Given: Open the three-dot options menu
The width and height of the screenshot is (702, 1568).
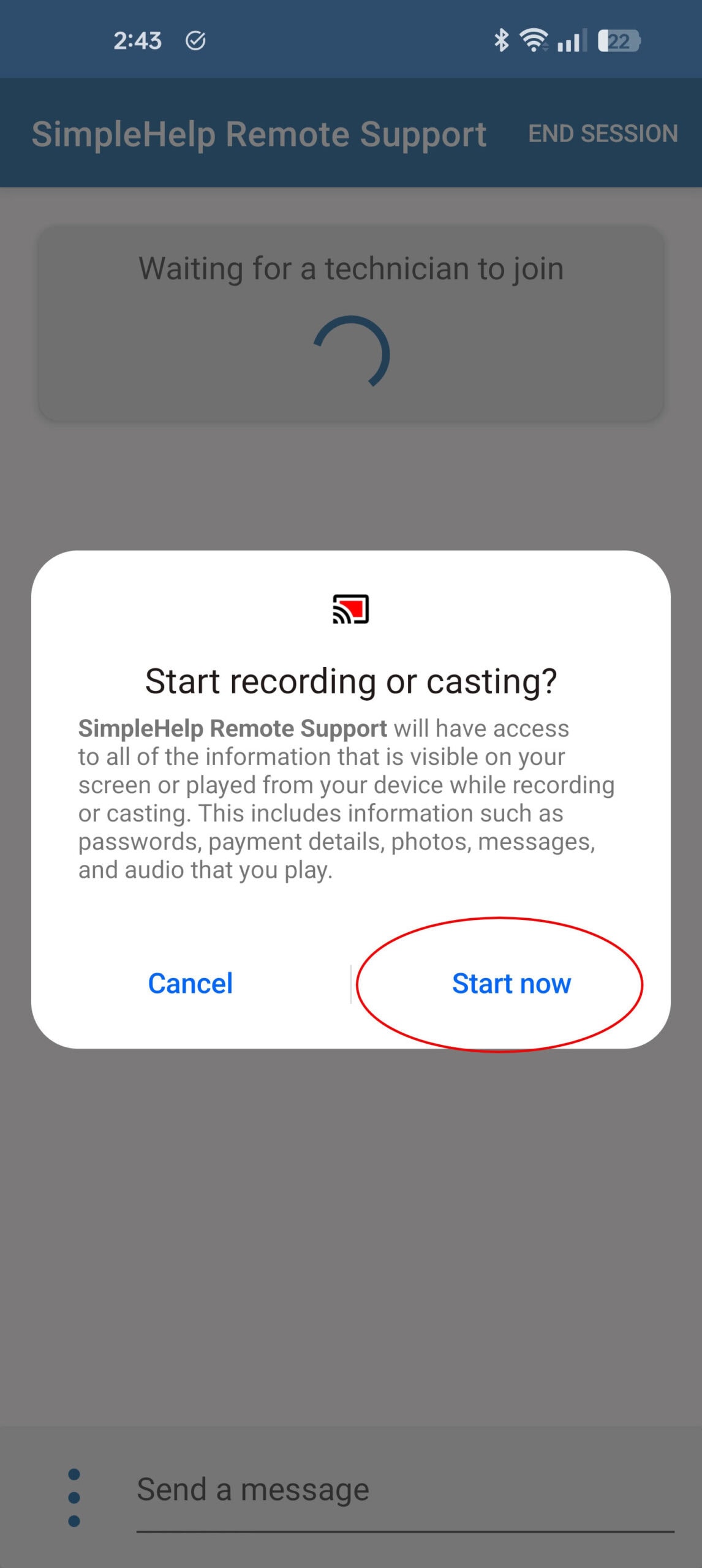Looking at the screenshot, I should [x=74, y=1497].
